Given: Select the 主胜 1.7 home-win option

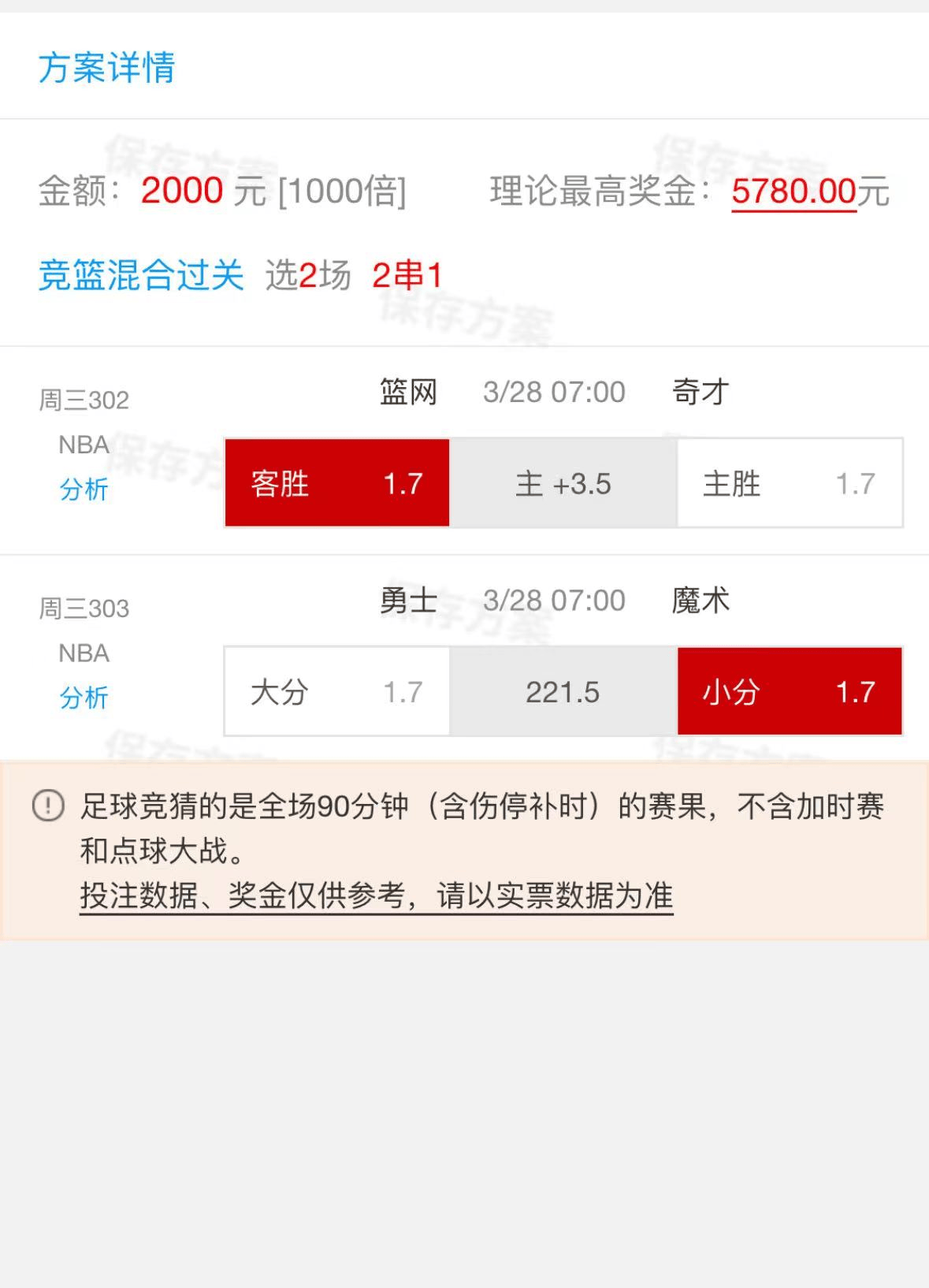Looking at the screenshot, I should tap(790, 483).
